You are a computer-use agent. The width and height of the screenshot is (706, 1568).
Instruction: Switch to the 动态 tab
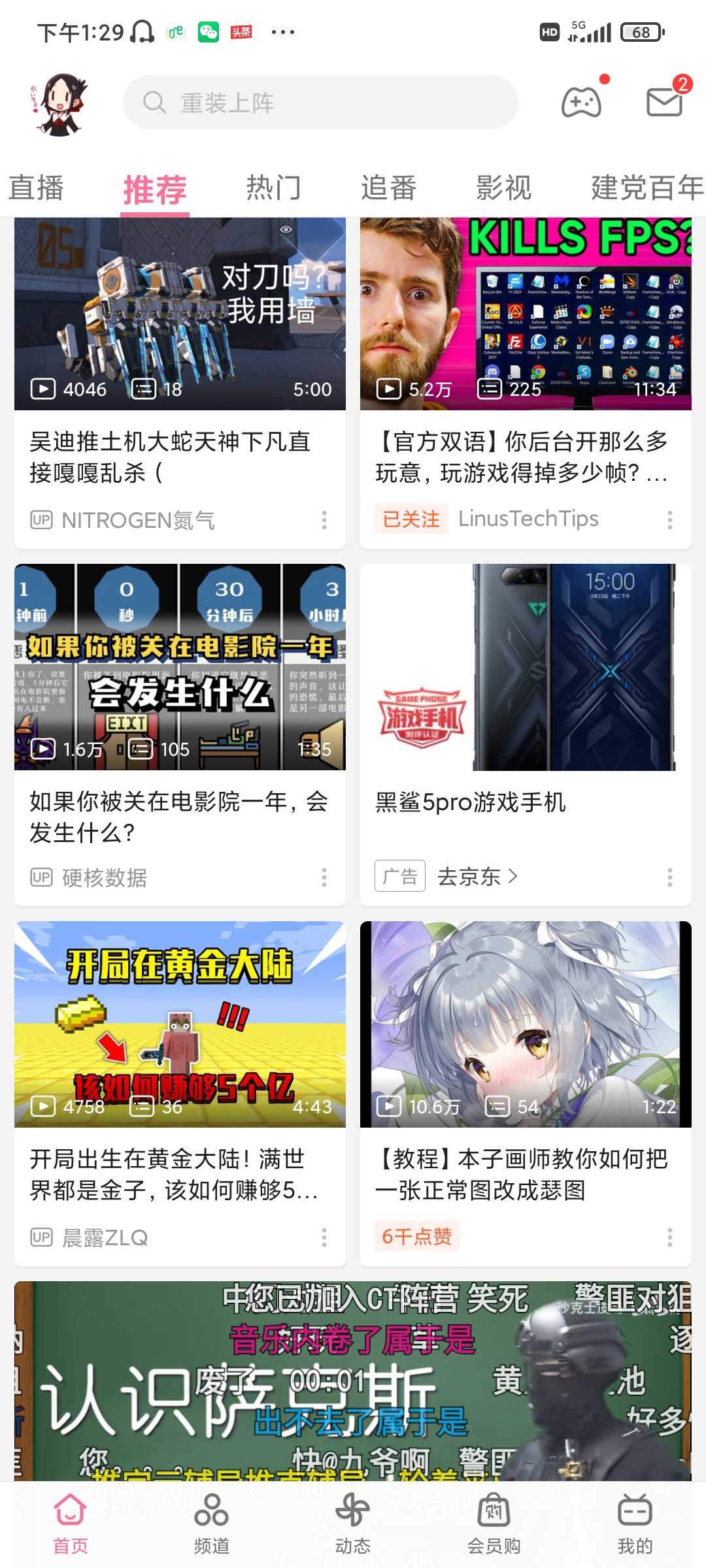(x=353, y=1524)
